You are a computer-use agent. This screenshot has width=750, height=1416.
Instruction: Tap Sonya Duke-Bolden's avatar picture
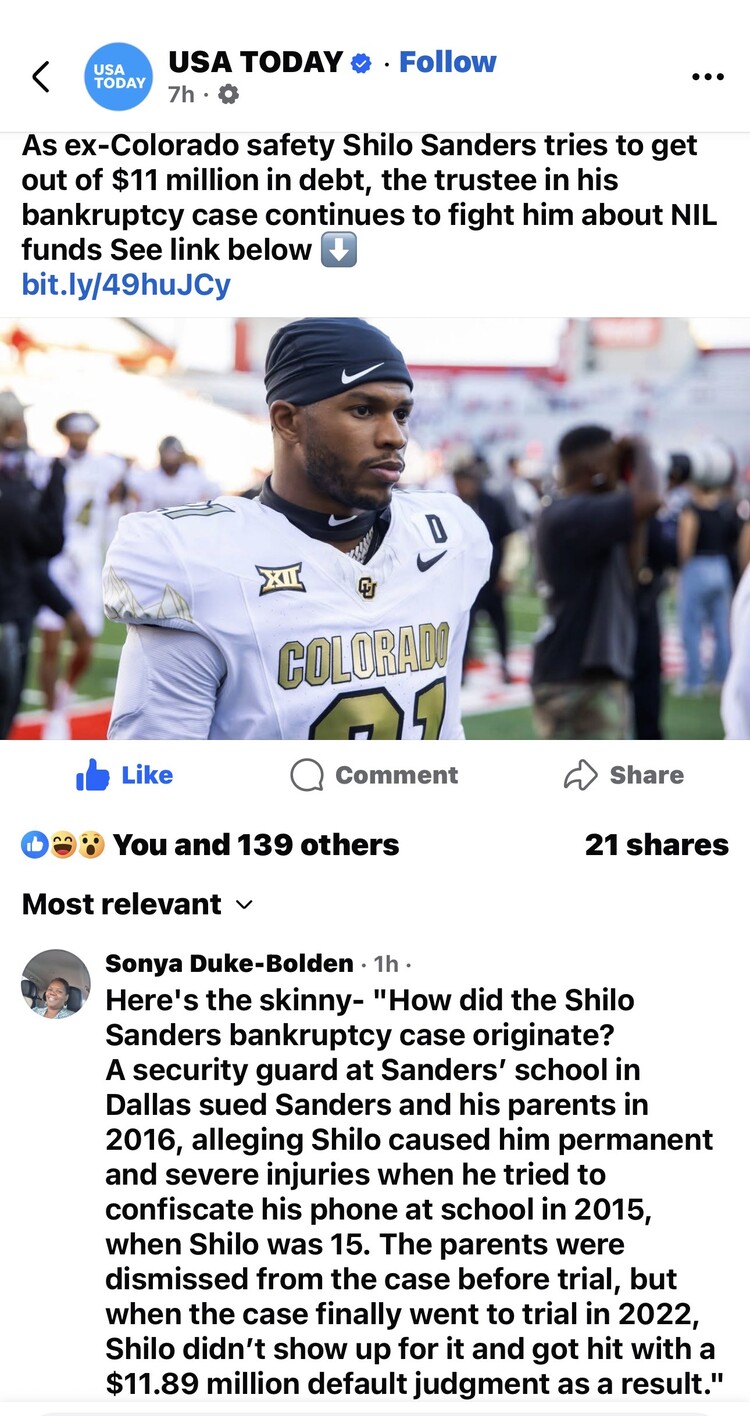click(x=56, y=983)
